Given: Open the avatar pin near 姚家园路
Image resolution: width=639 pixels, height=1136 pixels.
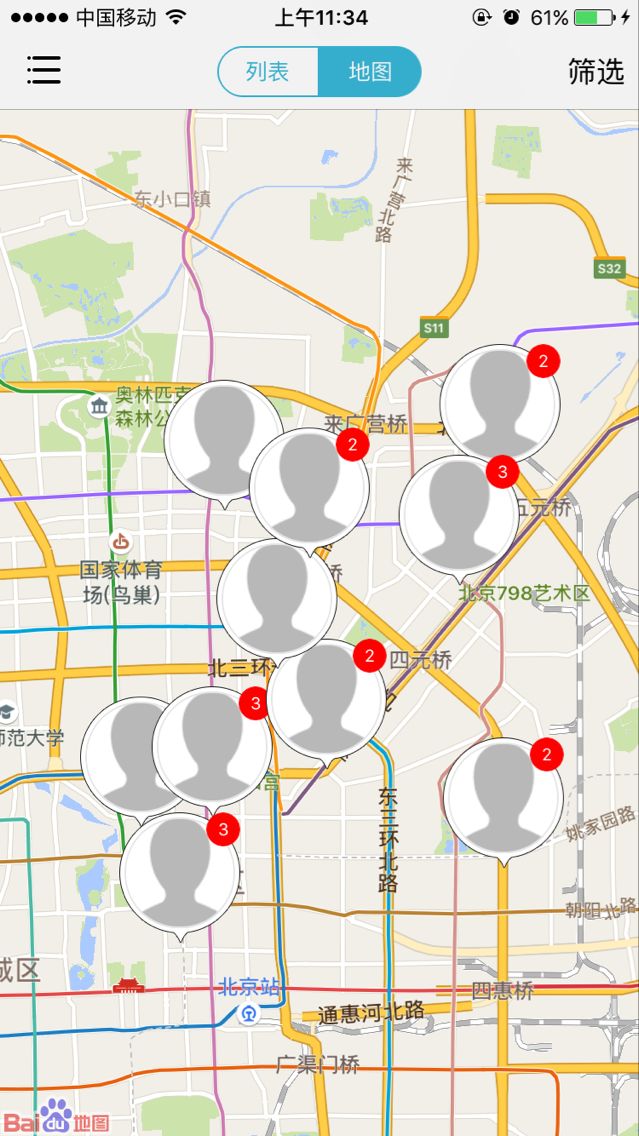Looking at the screenshot, I should click(504, 798).
